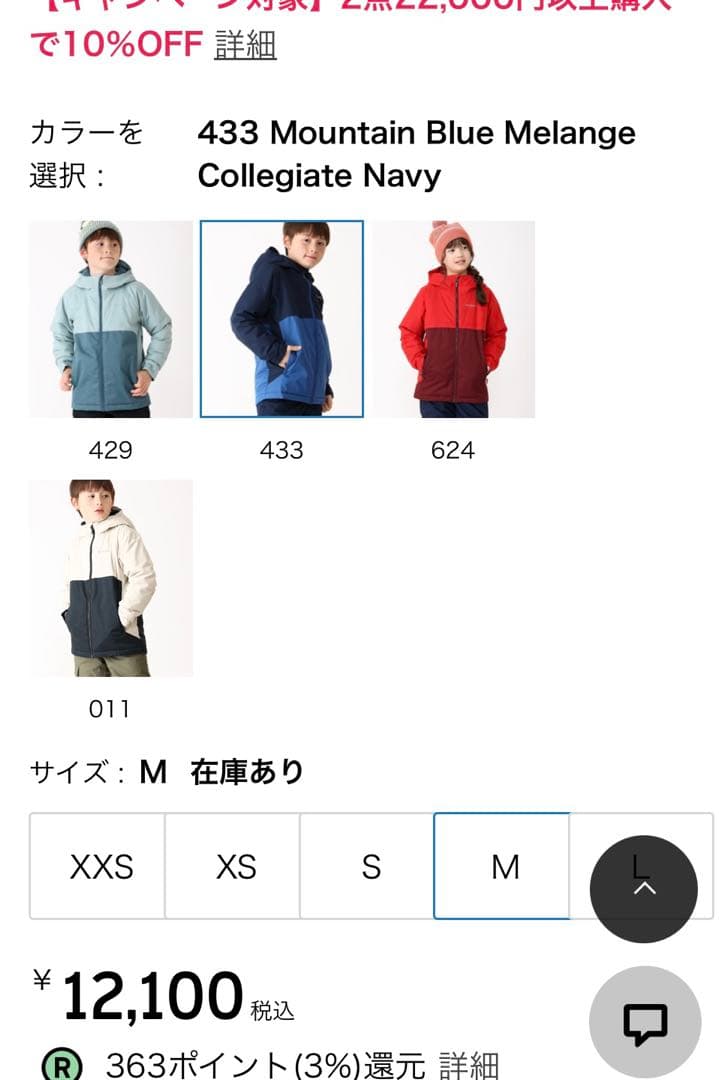Open campaign 詳細 link for 10%OFF
The width and height of the screenshot is (719, 1080).
245,46
